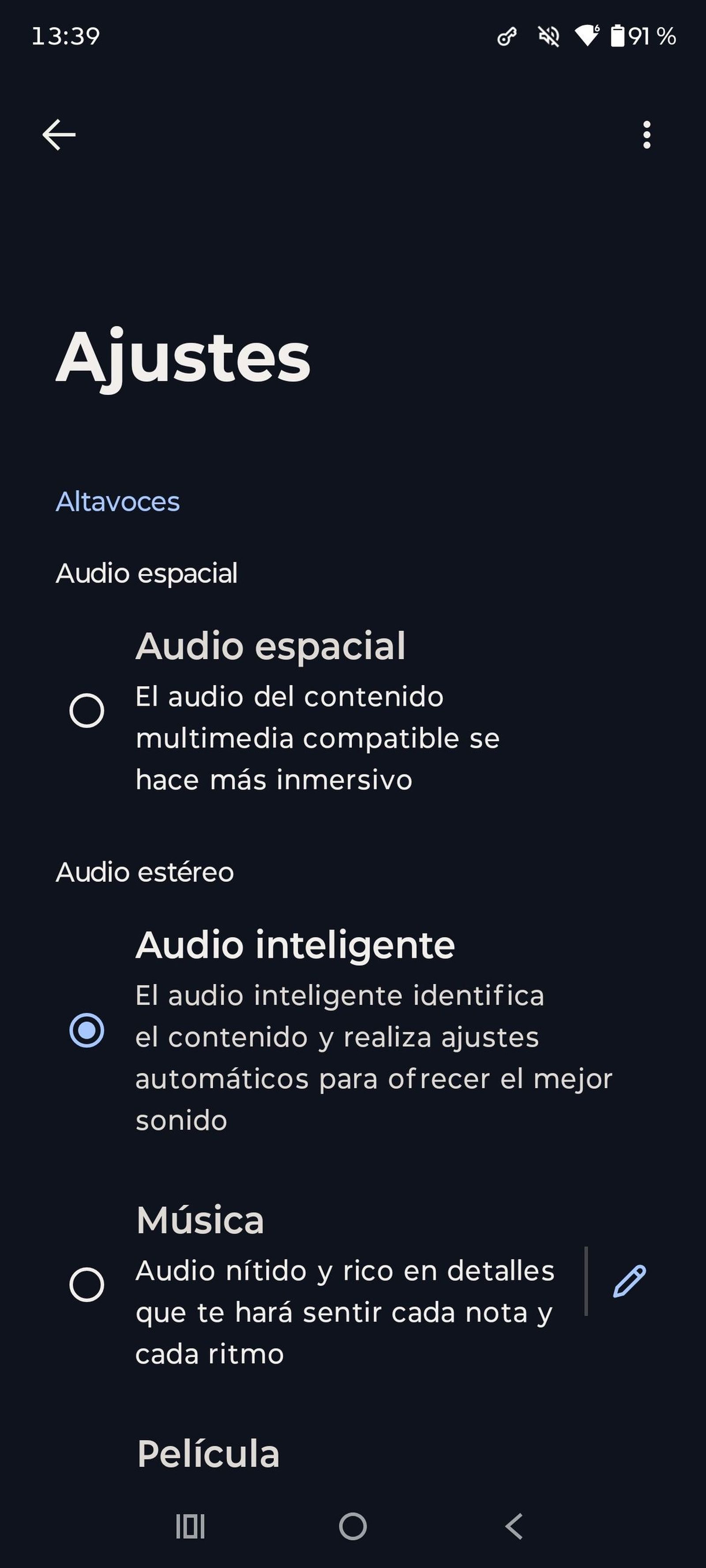Screen dimensions: 706x1568
Task: Enable the Audio espacial option
Action: tap(88, 710)
